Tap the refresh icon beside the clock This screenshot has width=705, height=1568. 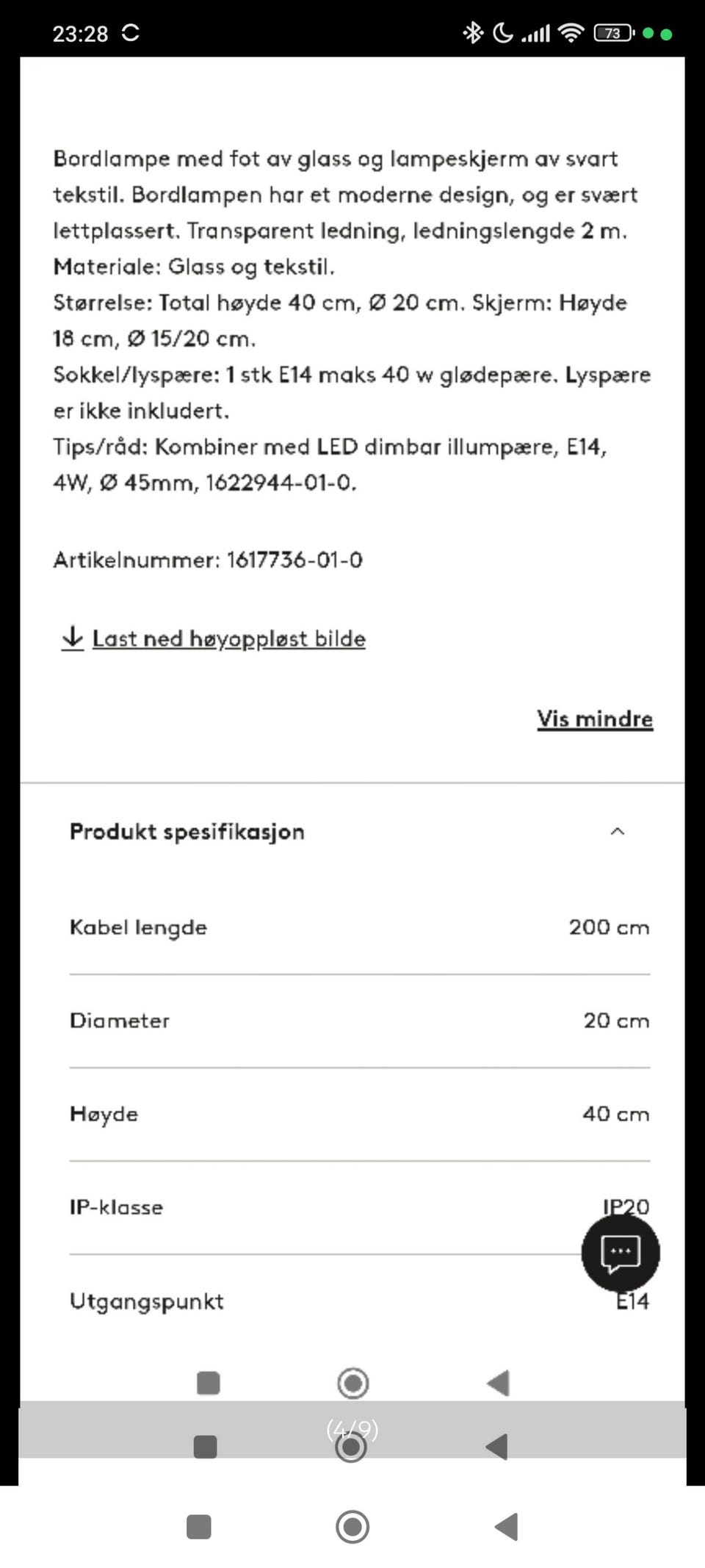129,32
